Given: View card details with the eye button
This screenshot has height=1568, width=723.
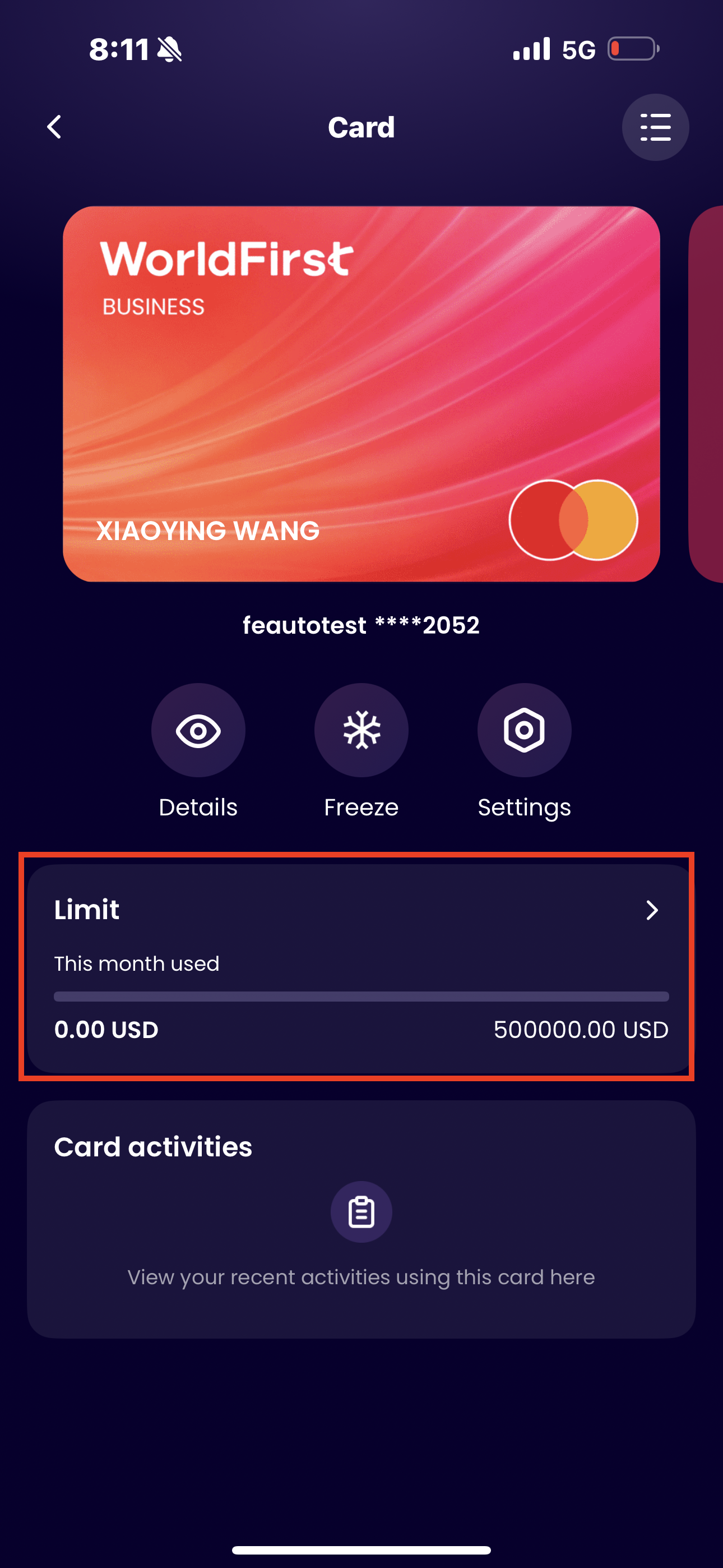Looking at the screenshot, I should (x=198, y=730).
